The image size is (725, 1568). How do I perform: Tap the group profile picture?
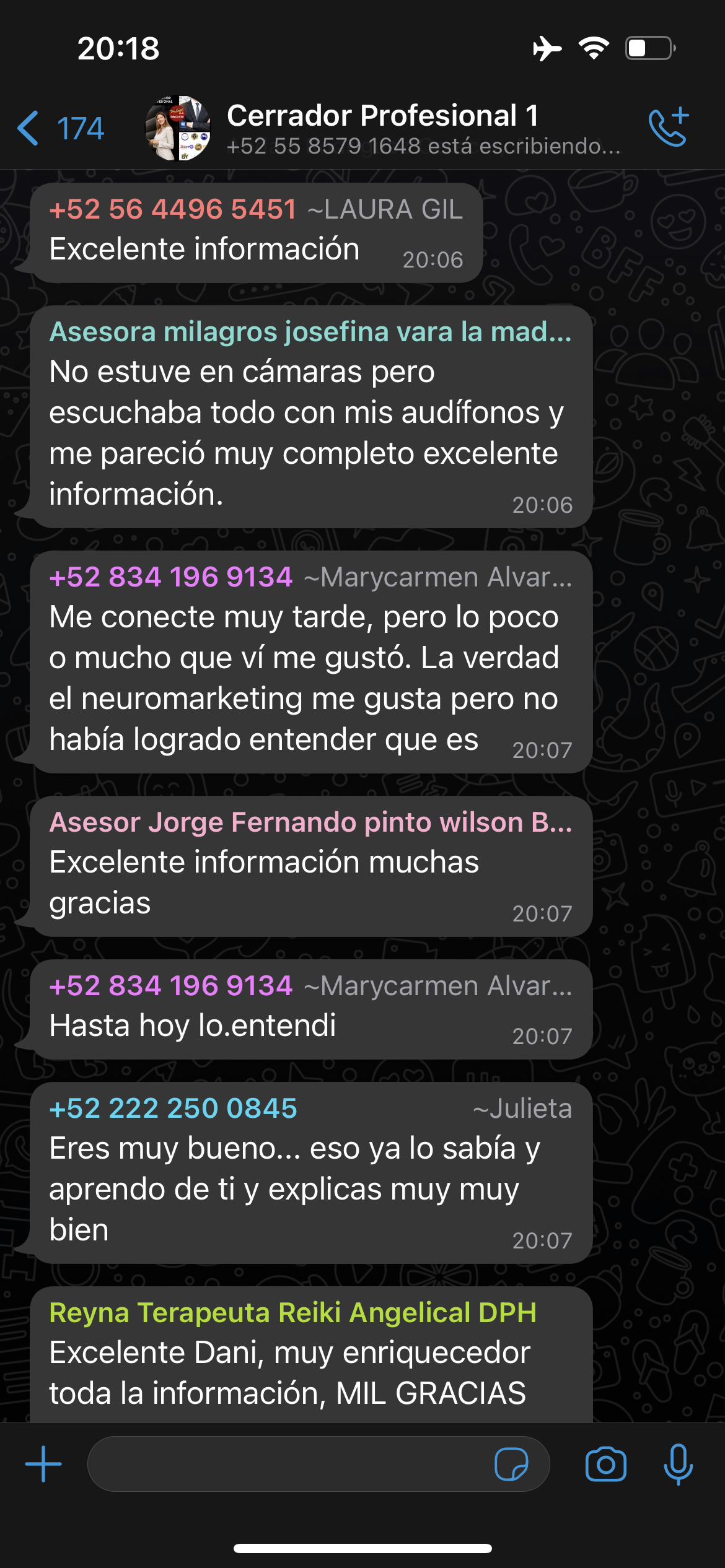[x=178, y=128]
